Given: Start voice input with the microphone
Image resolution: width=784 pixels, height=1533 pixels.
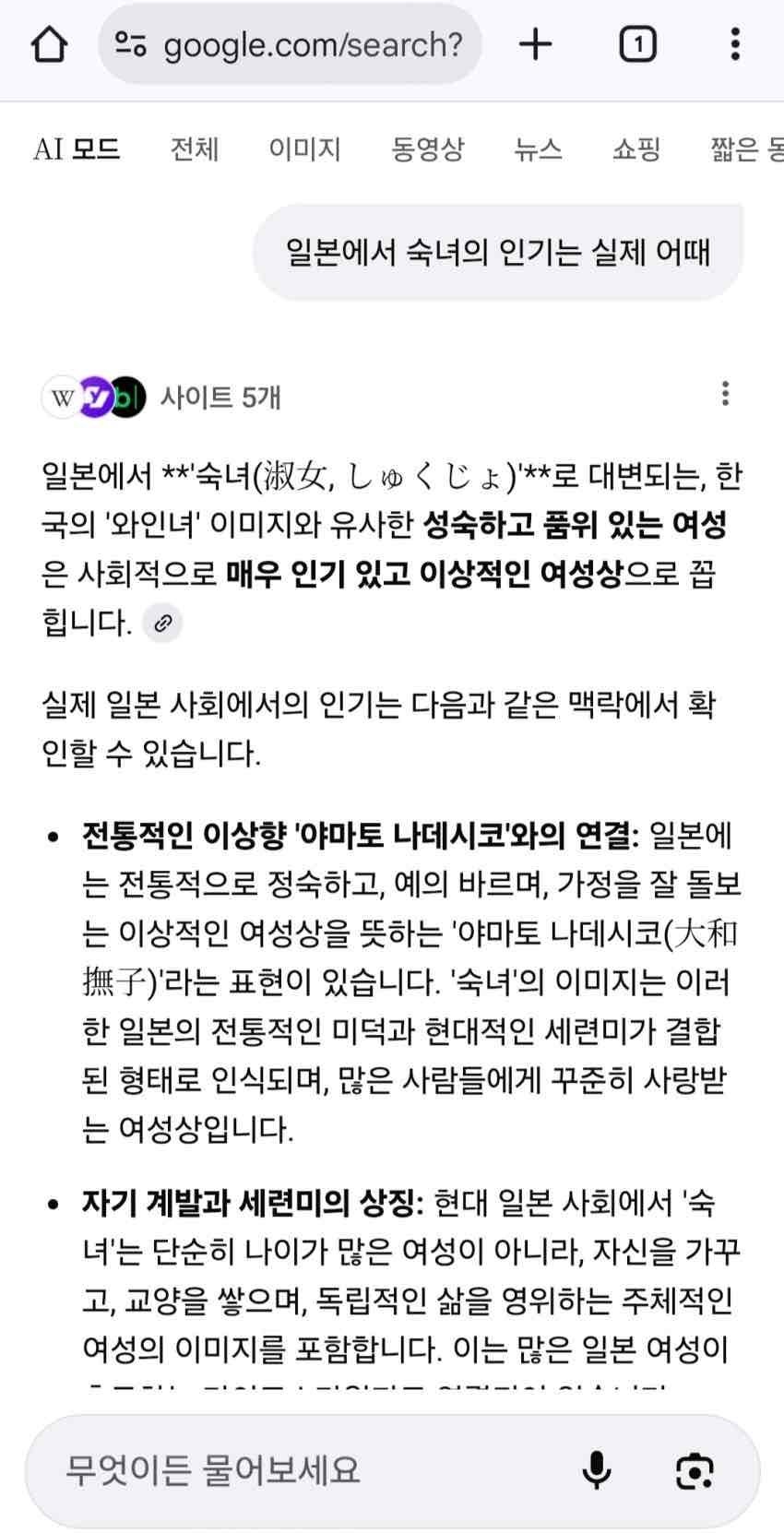Looking at the screenshot, I should click(x=597, y=1470).
